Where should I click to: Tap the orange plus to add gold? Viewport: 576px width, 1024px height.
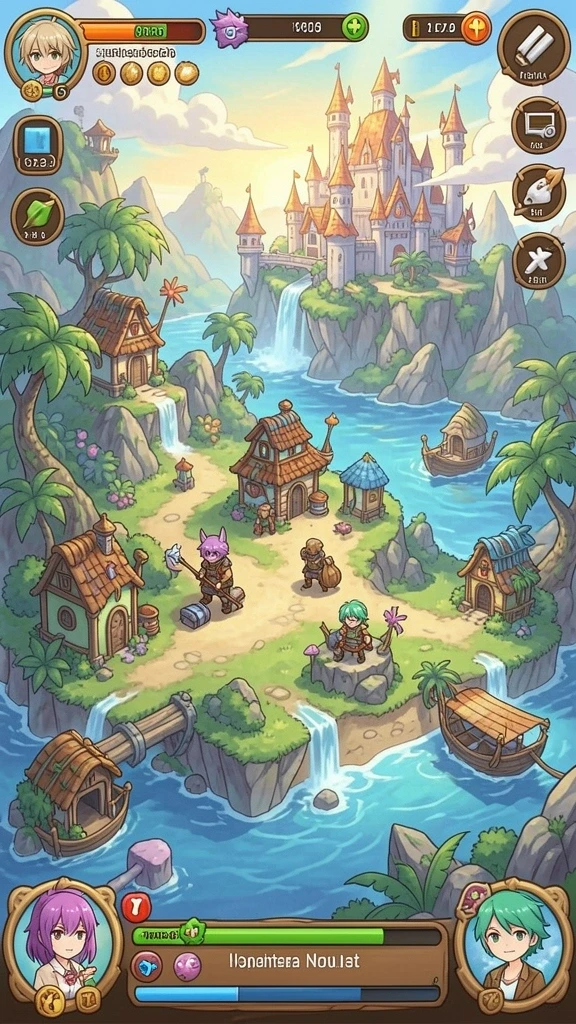point(475,28)
